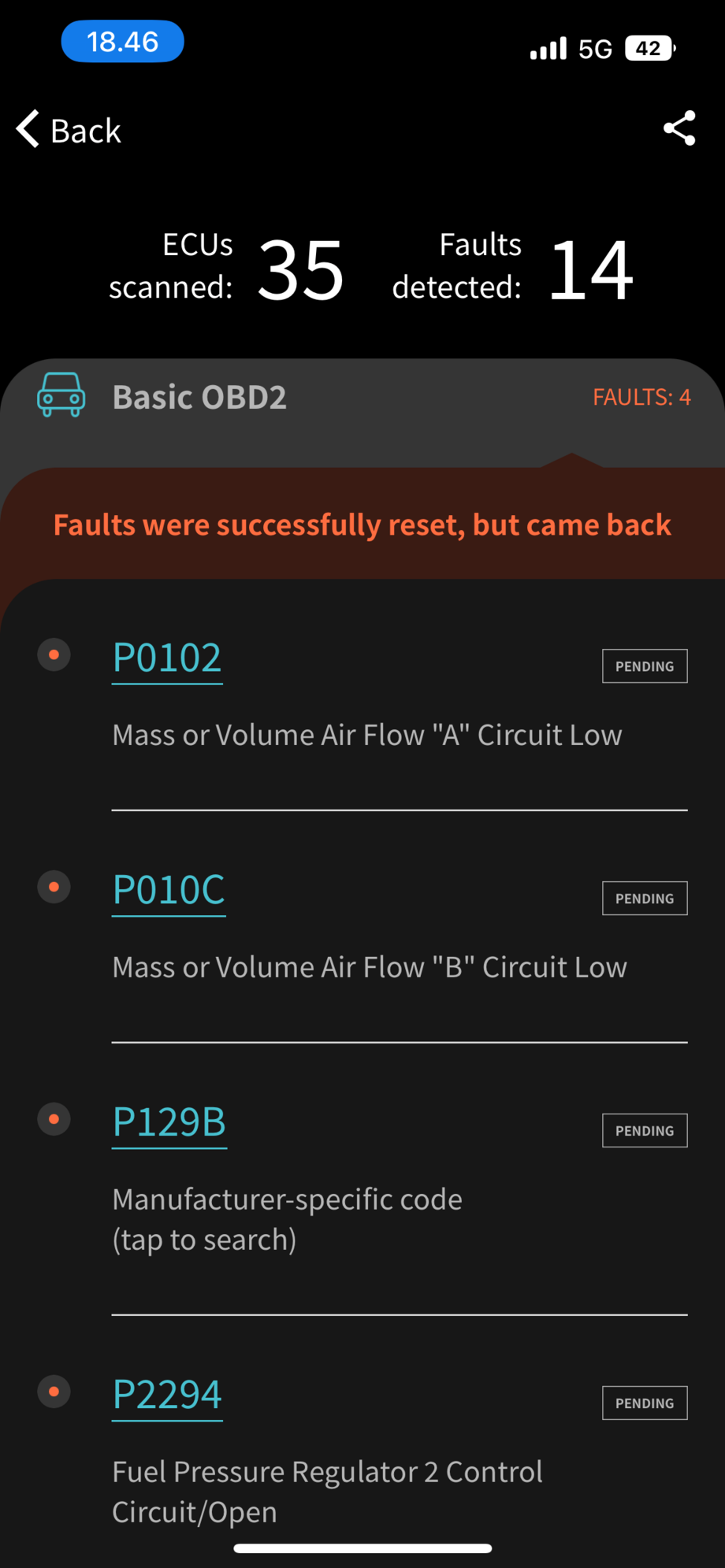Tap the share icon
This screenshot has width=725, height=1568.
tap(679, 128)
